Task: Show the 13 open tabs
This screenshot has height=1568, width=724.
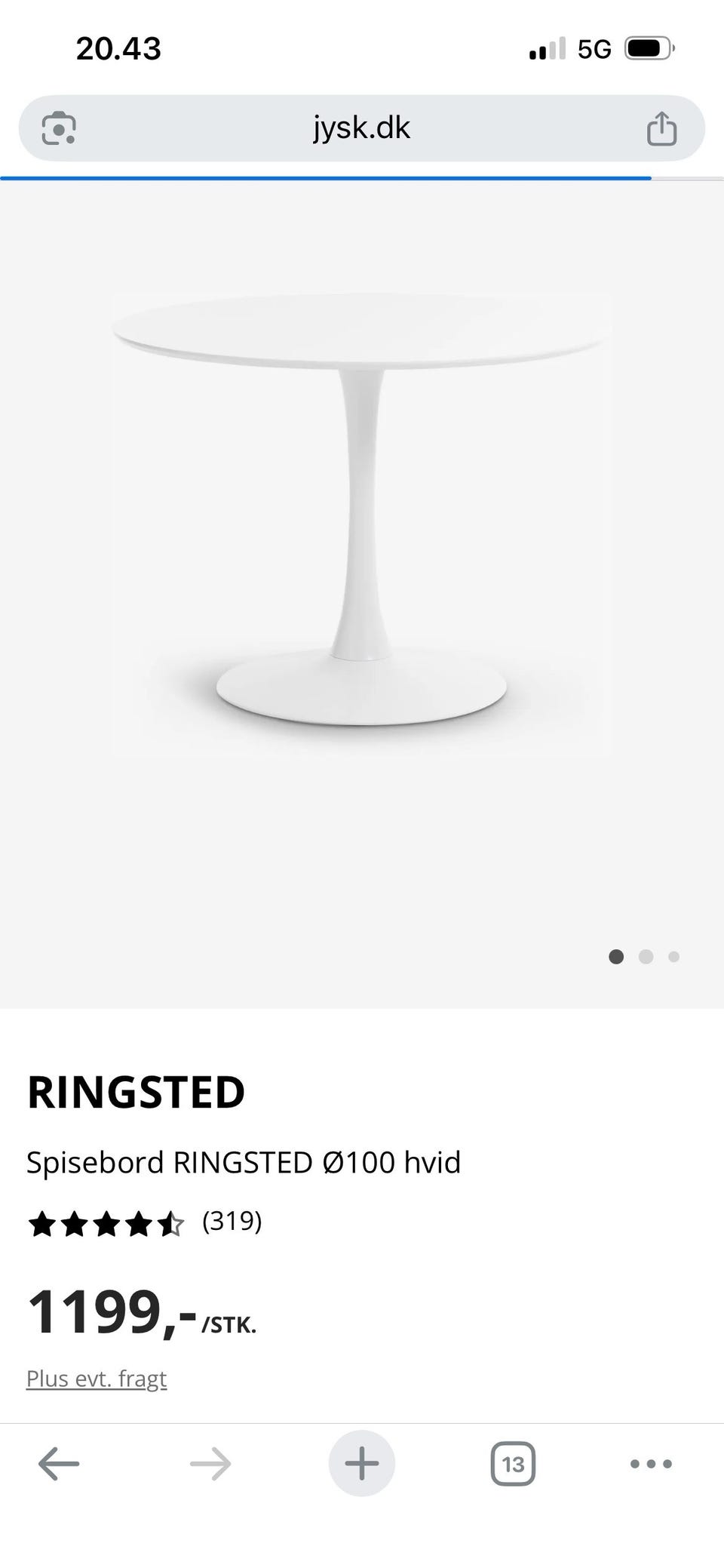Action: [x=513, y=1464]
